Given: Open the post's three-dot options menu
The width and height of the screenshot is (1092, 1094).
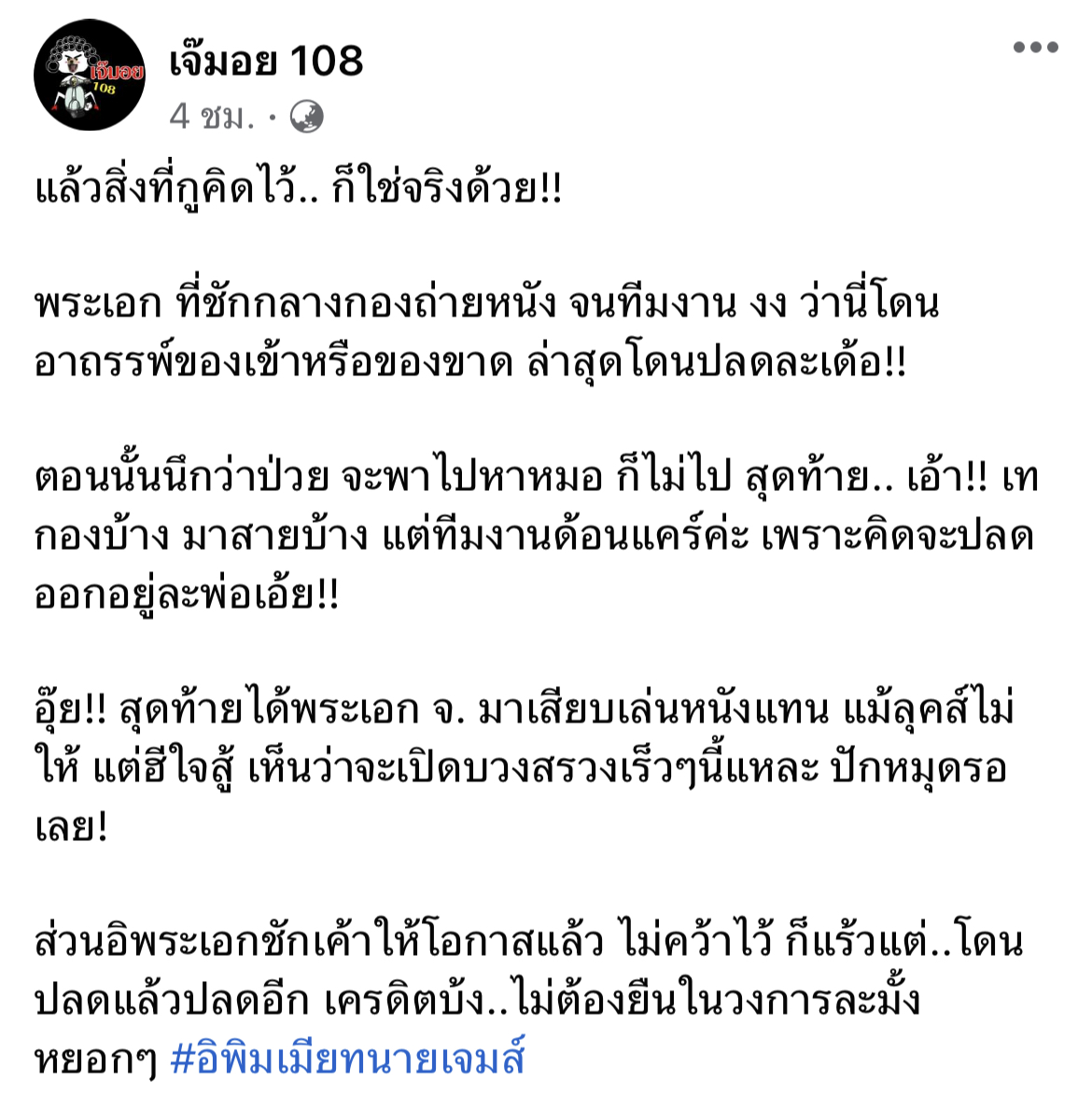Looking at the screenshot, I should point(1036,48).
